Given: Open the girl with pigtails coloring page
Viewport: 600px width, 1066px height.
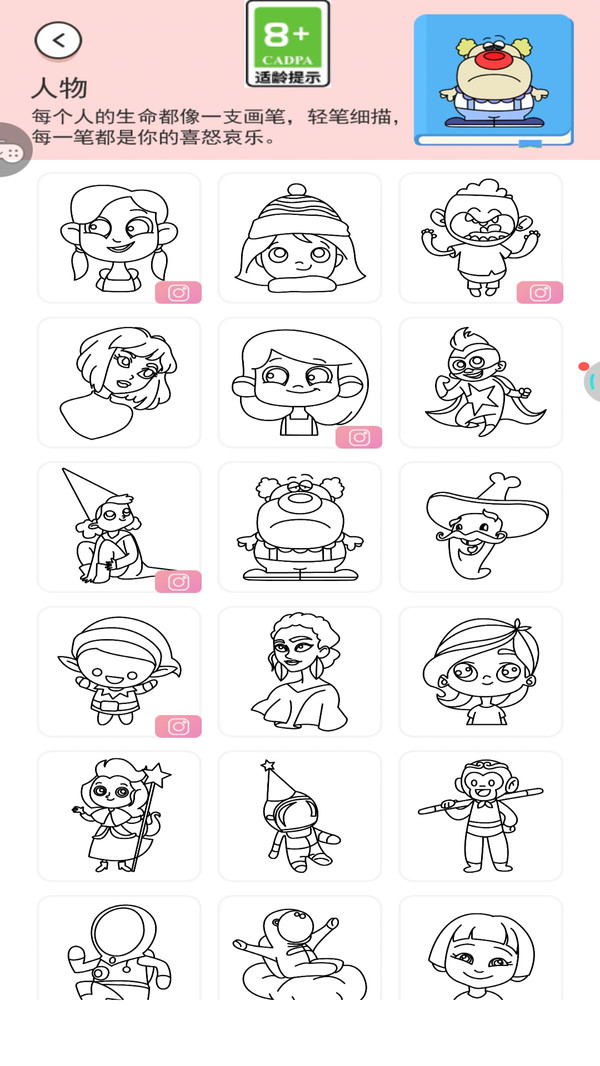Looking at the screenshot, I should [x=119, y=238].
